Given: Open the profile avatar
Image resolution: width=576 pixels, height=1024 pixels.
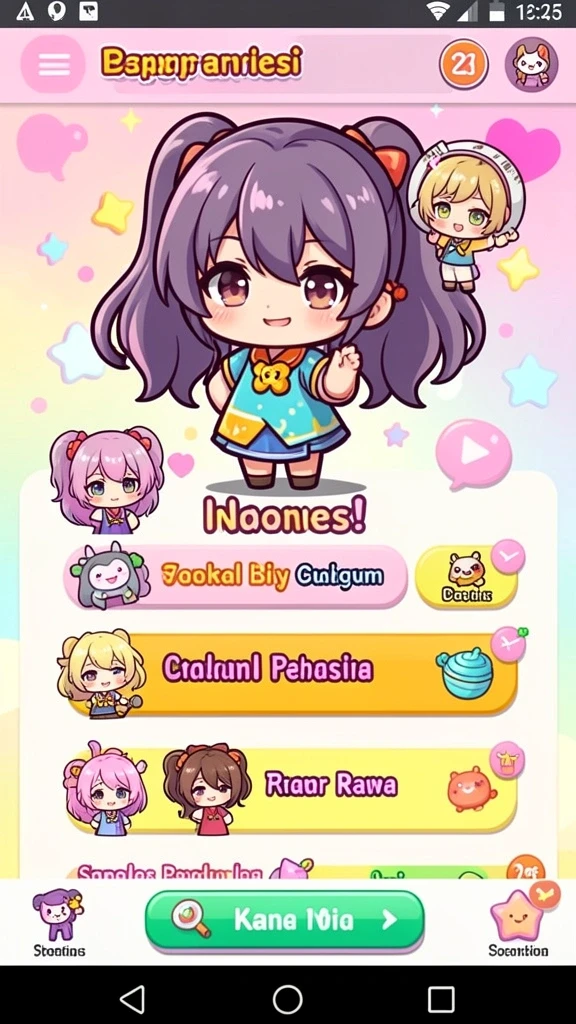Looking at the screenshot, I should (531, 64).
